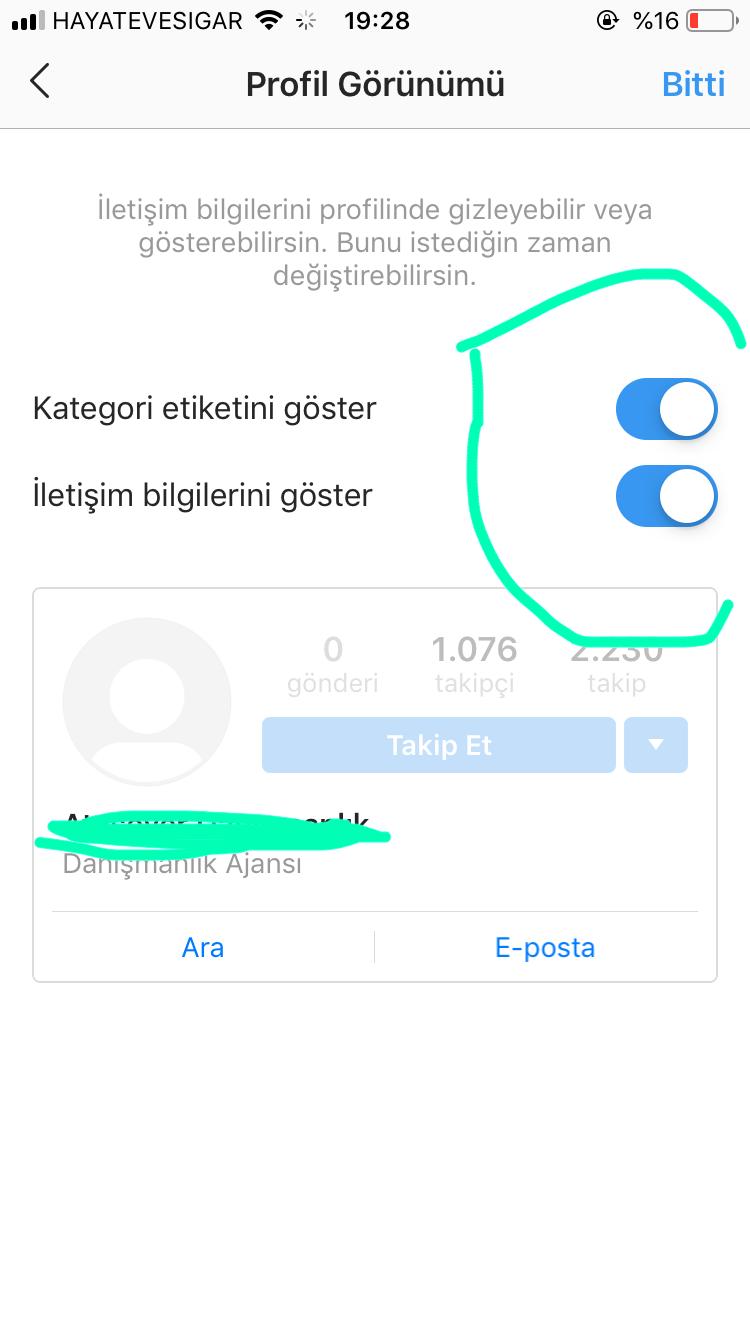Tap the Ara contact button
Viewport: 750px width, 1334px height.
coord(203,947)
